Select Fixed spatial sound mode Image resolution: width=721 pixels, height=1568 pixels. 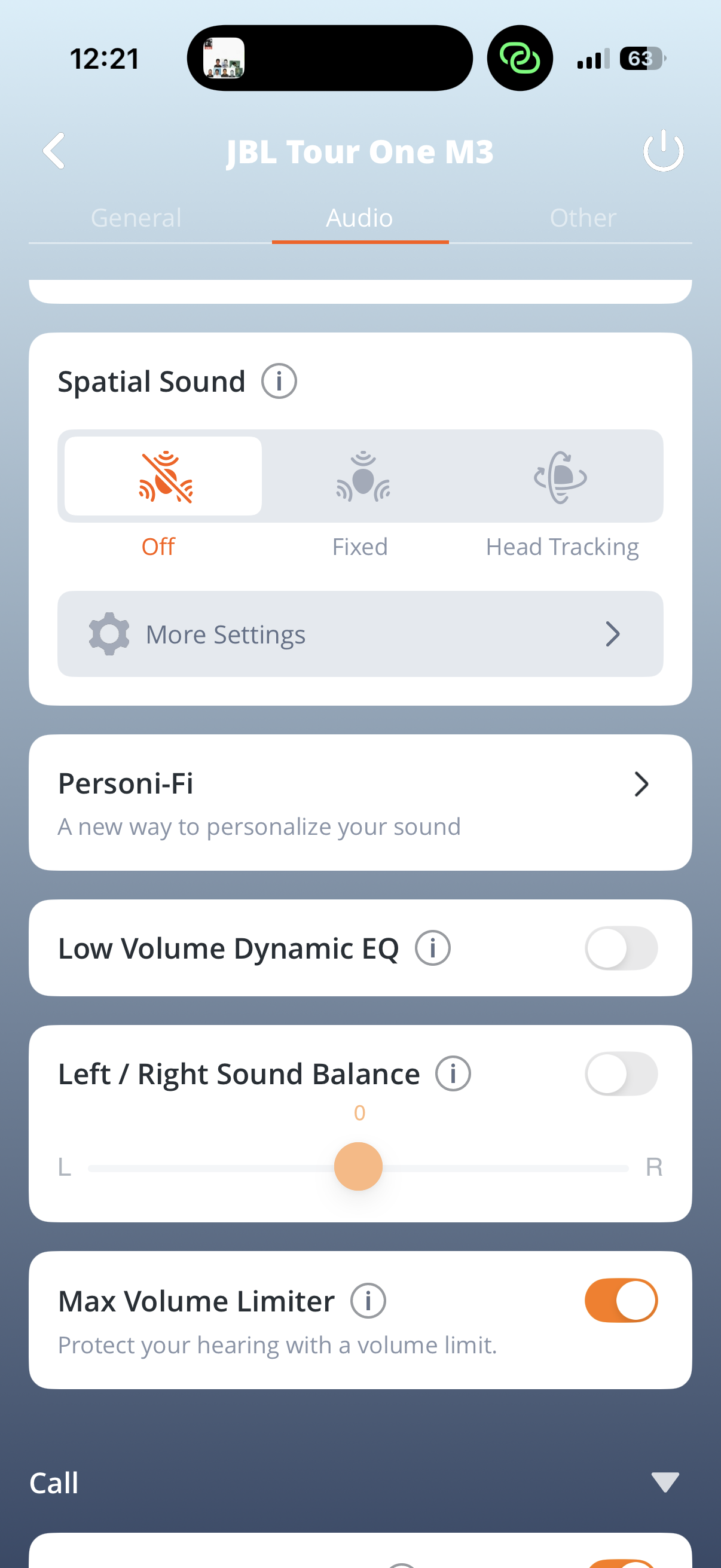coord(363,477)
